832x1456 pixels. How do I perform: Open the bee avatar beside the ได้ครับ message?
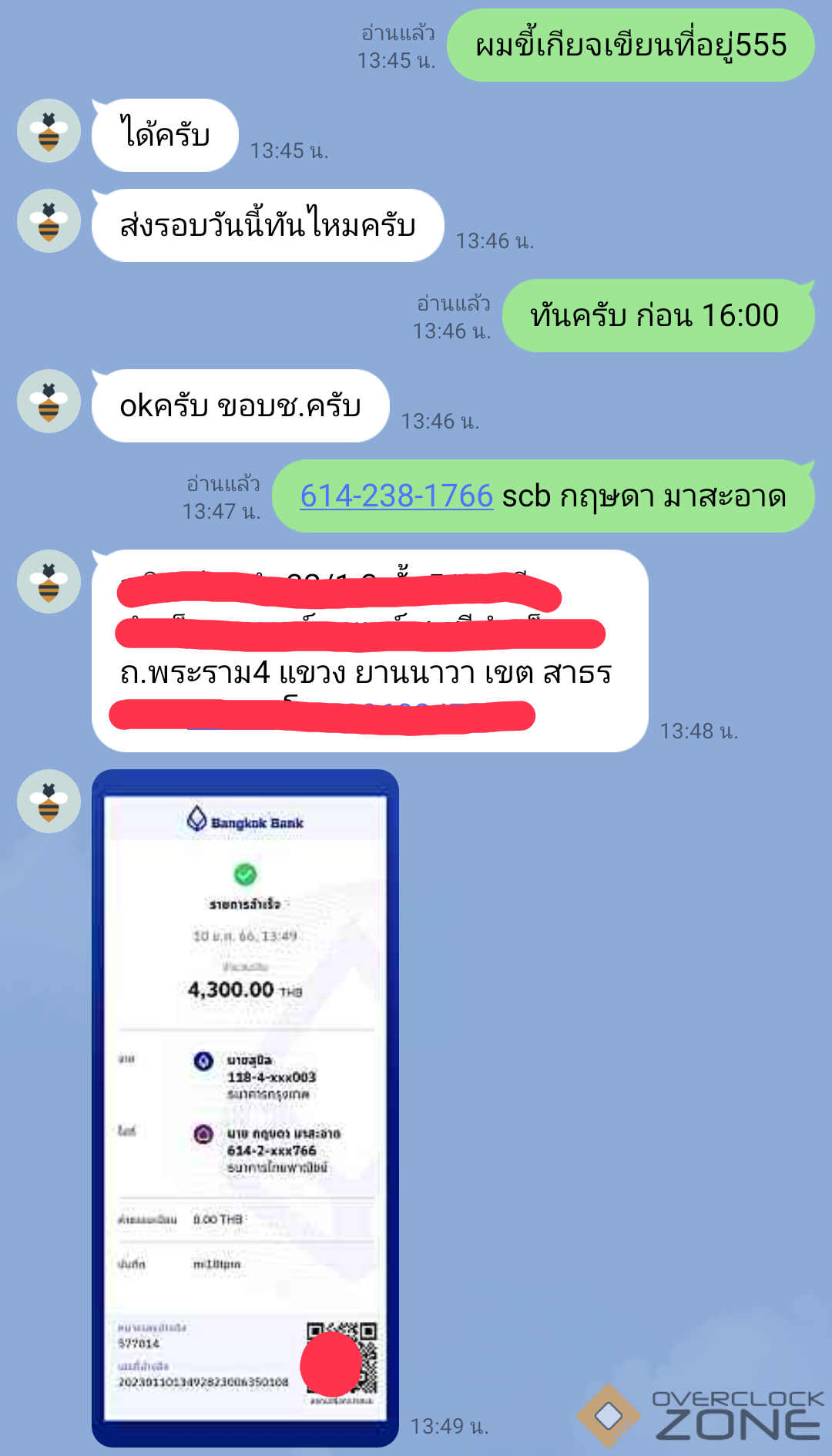coord(49,131)
